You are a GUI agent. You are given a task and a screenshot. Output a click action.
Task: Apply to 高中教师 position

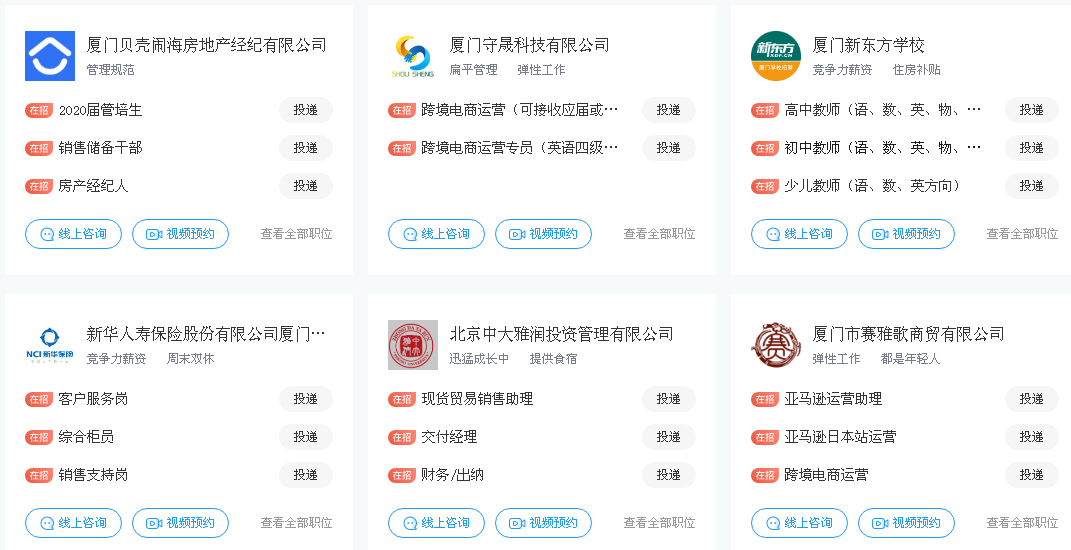click(1031, 110)
